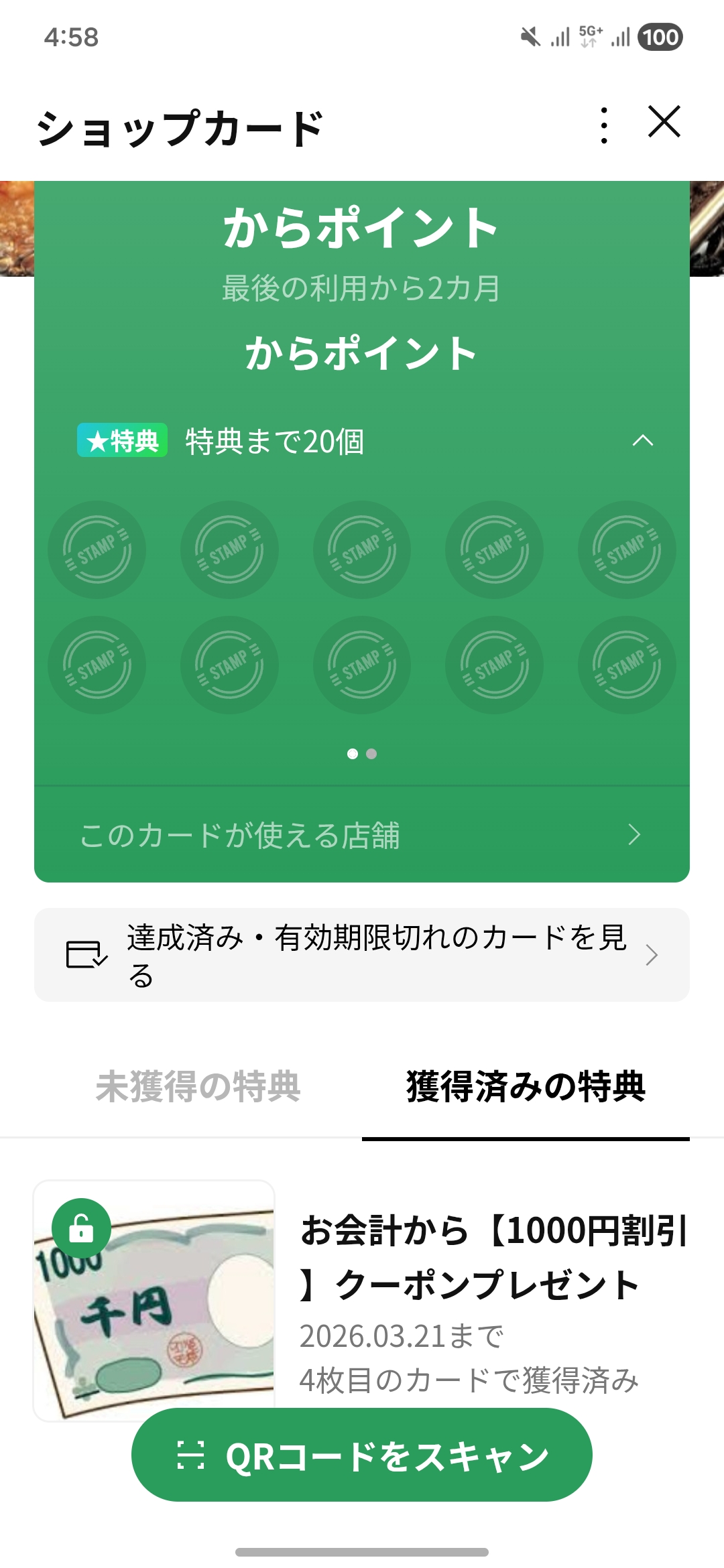Close the ショップカード screen
Viewport: 724px width, 1568px height.
click(664, 122)
